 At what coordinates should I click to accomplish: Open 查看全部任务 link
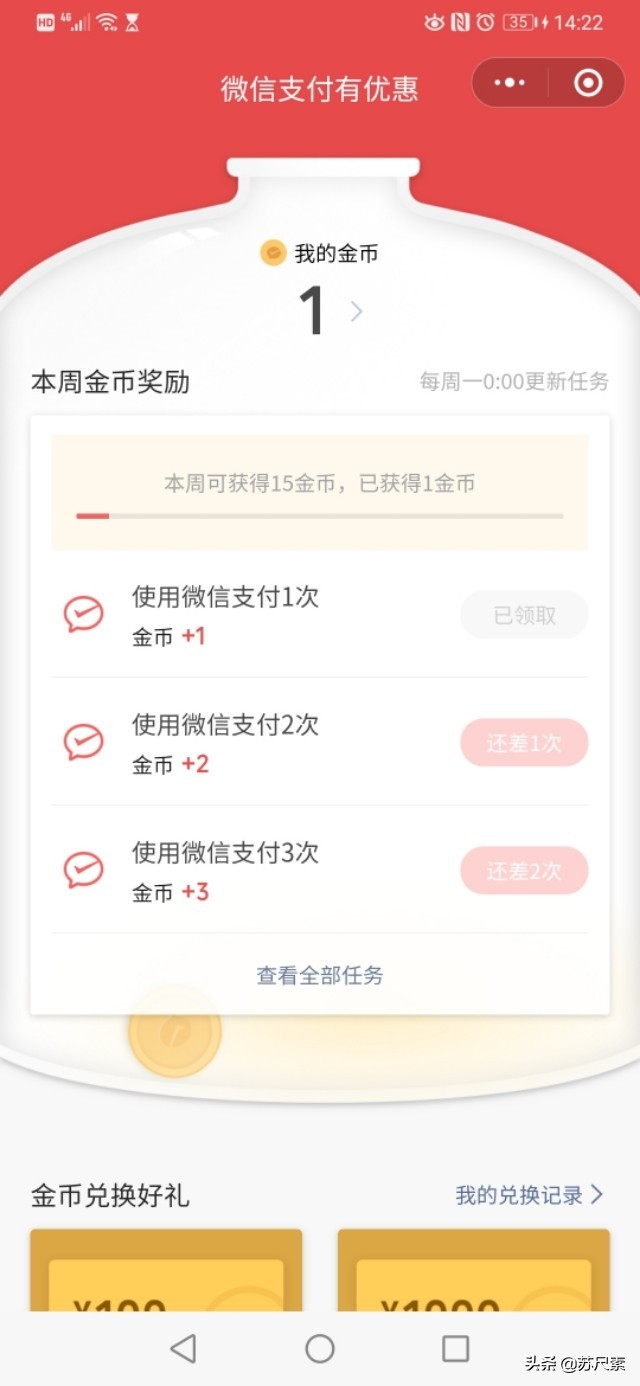320,975
